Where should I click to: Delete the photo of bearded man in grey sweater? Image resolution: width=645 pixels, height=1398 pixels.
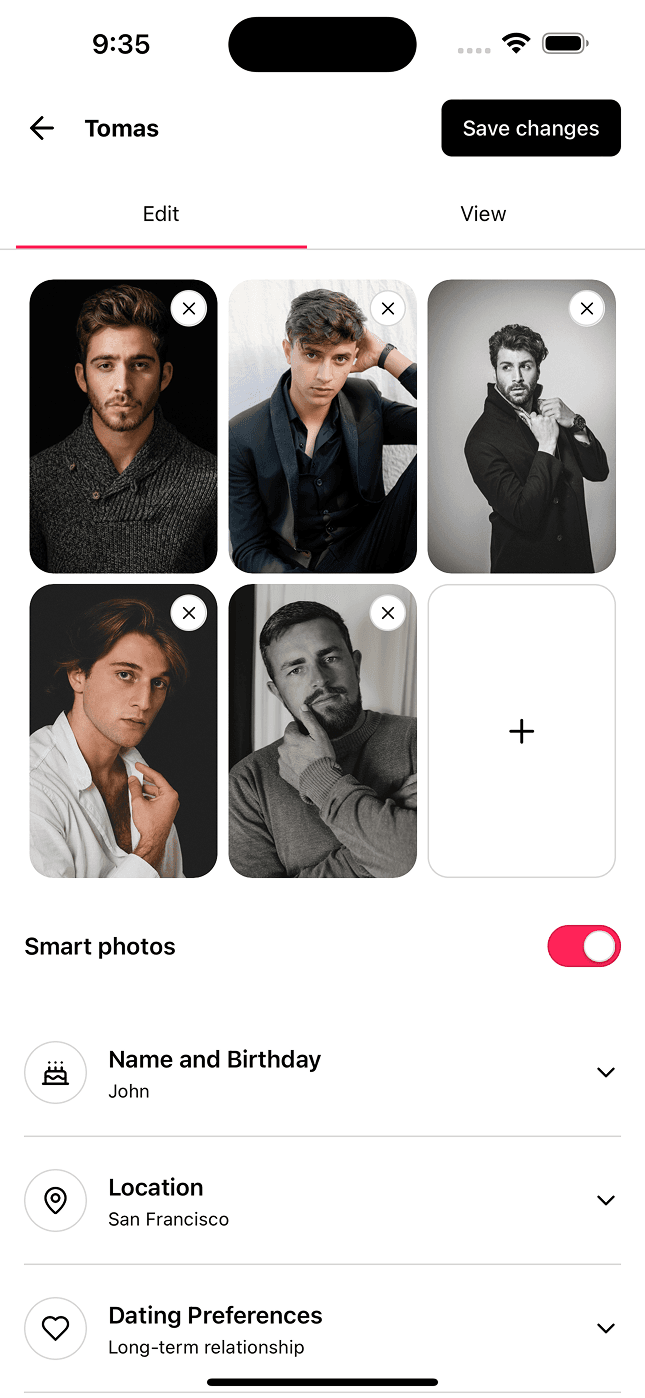pyautogui.click(x=388, y=613)
